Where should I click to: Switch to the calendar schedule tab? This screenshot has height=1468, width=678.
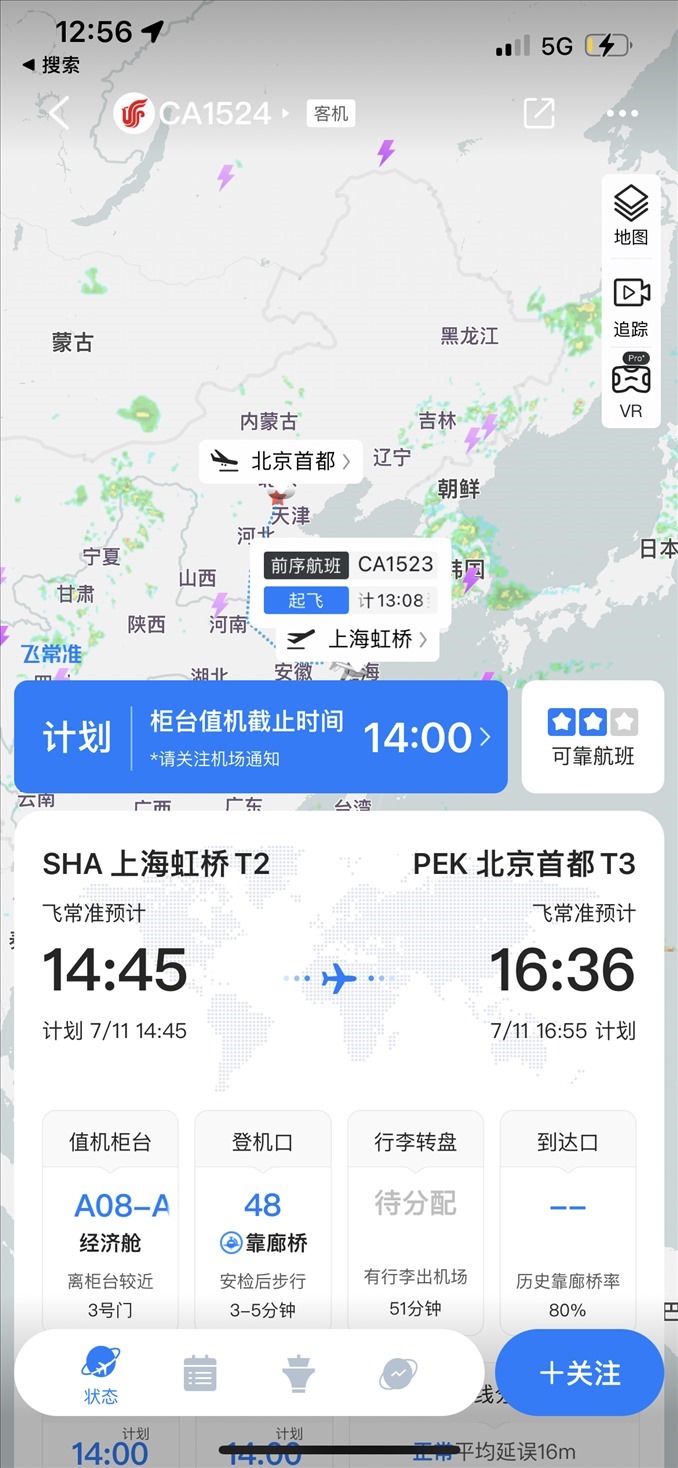pyautogui.click(x=200, y=1374)
